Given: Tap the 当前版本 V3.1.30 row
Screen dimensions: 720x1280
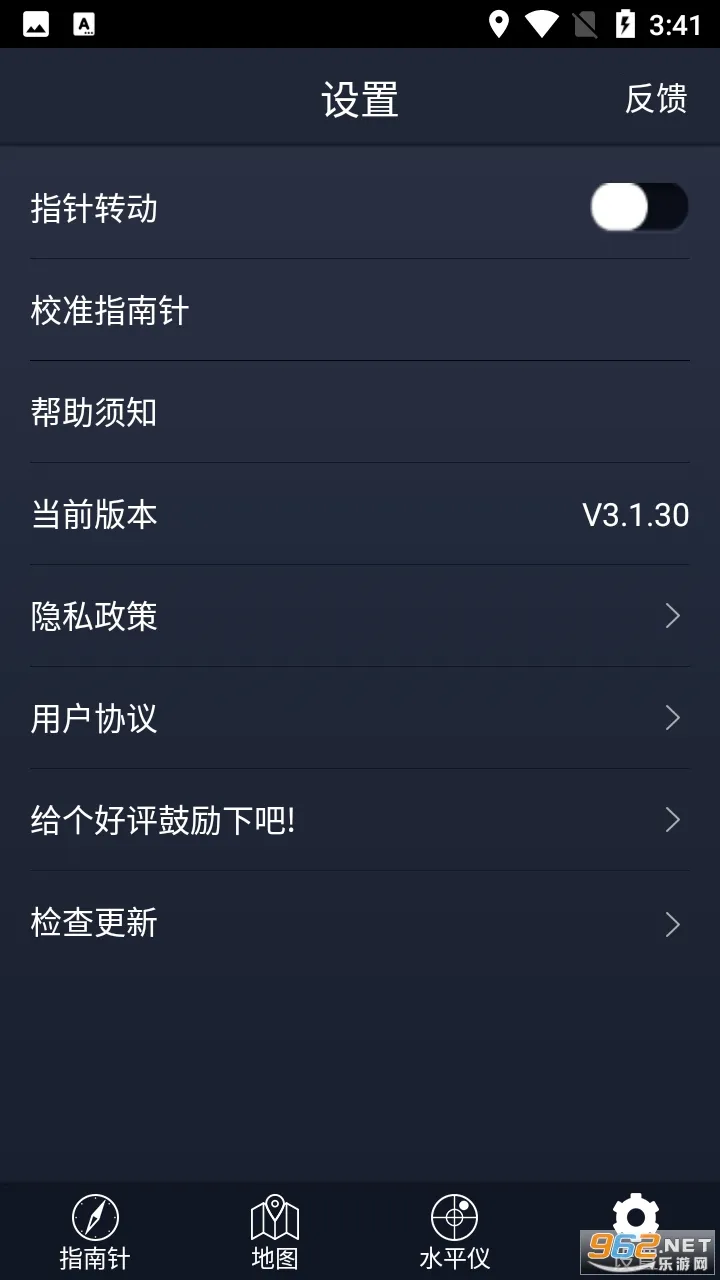Looking at the screenshot, I should 360,514.
